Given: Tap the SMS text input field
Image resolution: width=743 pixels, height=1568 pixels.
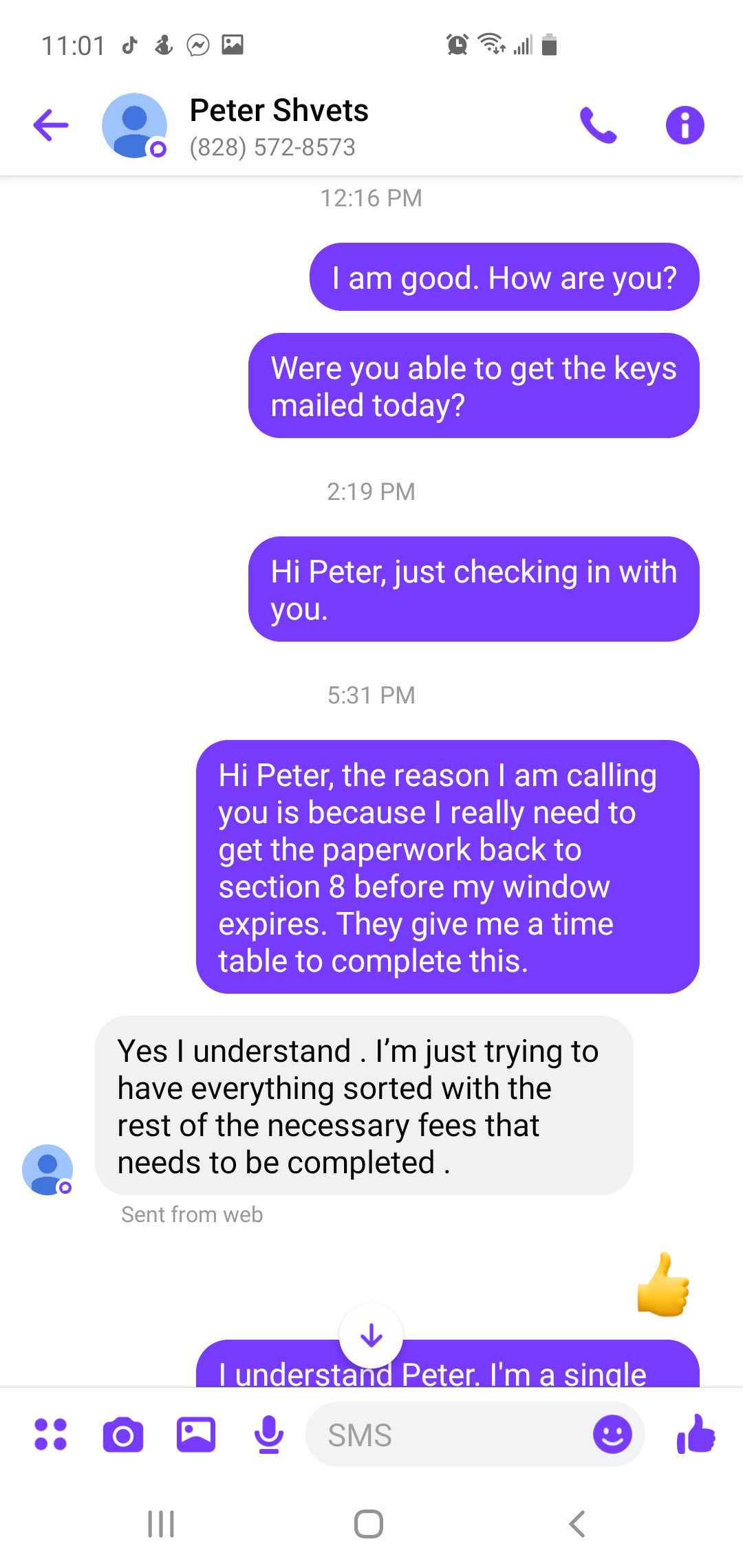Looking at the screenshot, I should tap(447, 1435).
